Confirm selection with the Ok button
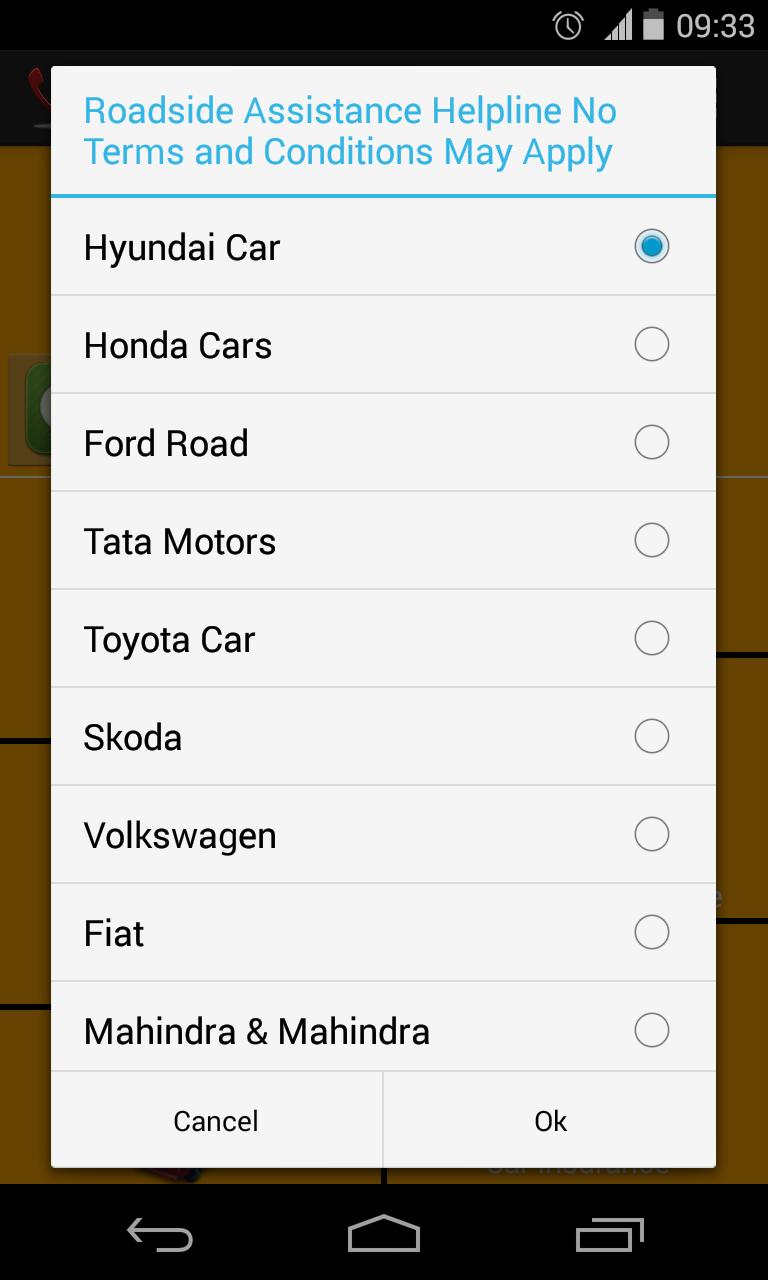The image size is (768, 1280). [550, 1121]
